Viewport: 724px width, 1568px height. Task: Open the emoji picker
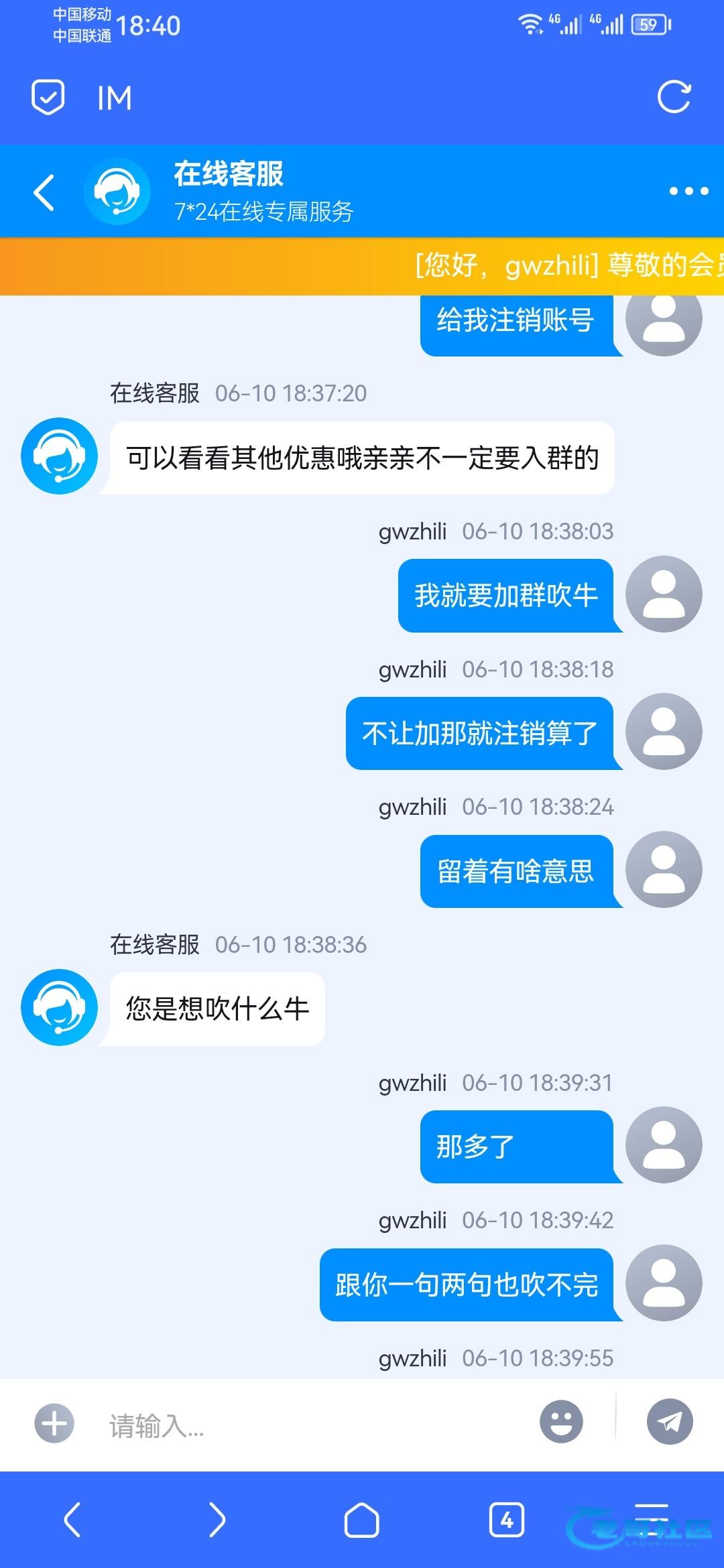561,1422
